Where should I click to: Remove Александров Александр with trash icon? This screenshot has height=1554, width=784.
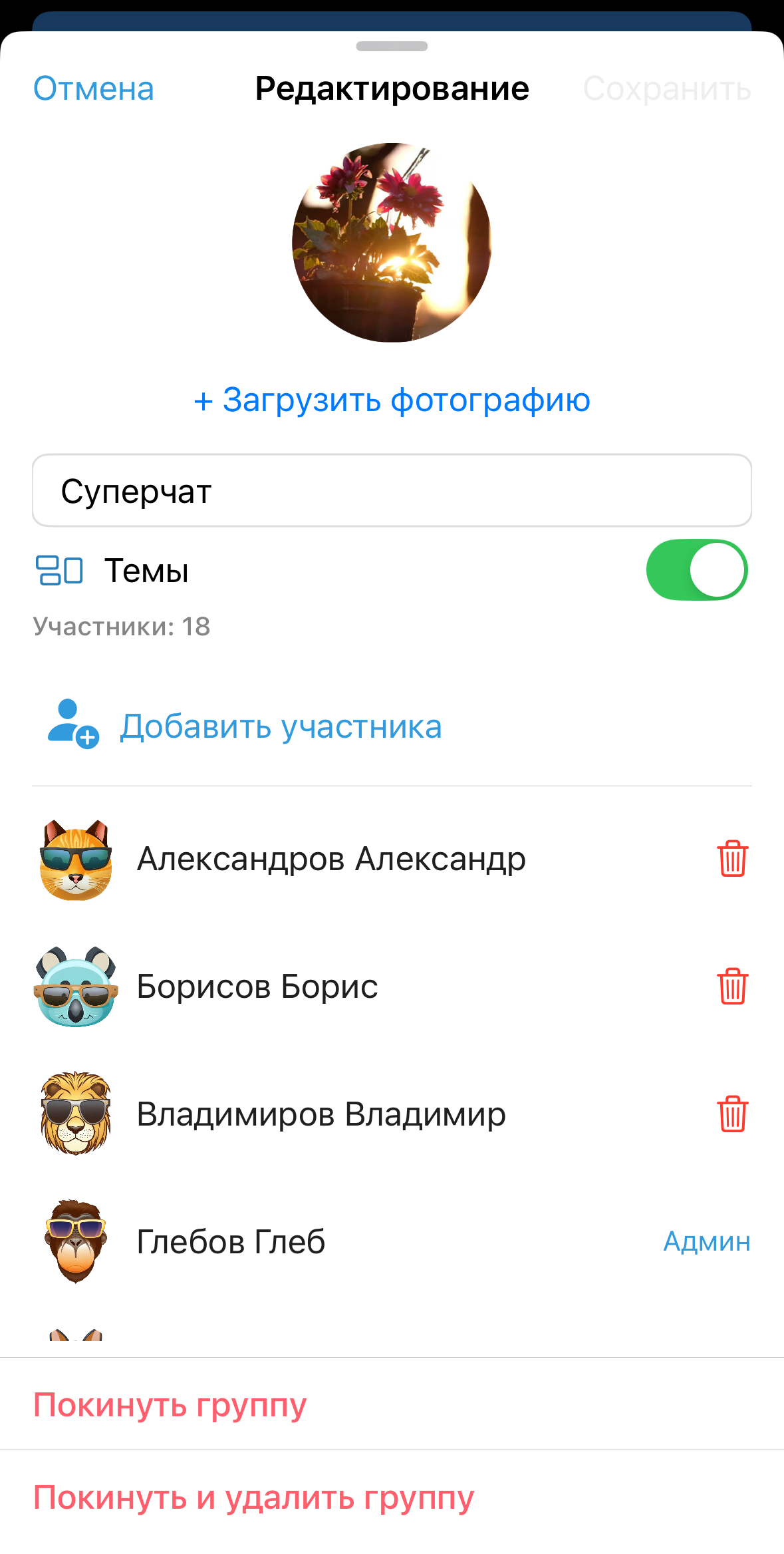coord(732,858)
